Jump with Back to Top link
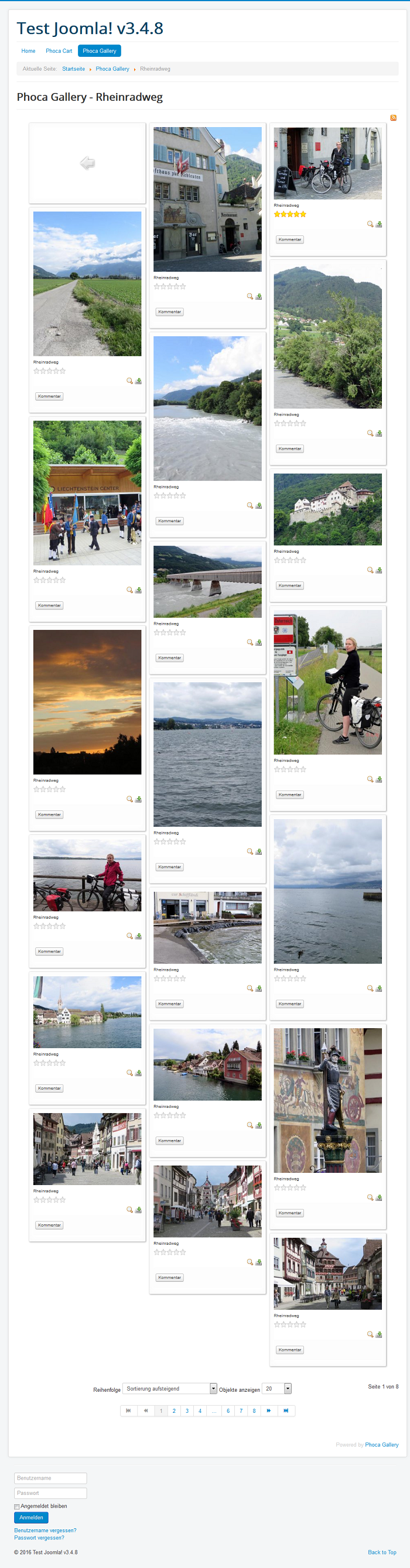Screen dimensions: 410x1568 (x=382, y=1552)
